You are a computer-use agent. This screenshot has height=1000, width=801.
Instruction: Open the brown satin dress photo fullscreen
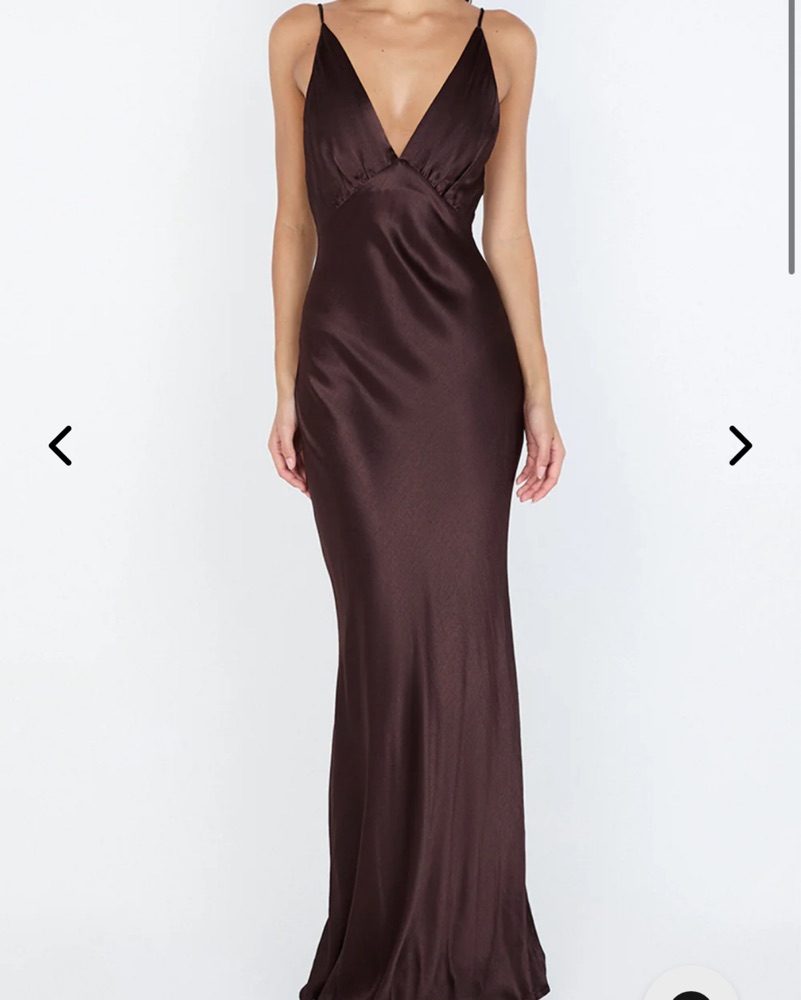pos(410,500)
